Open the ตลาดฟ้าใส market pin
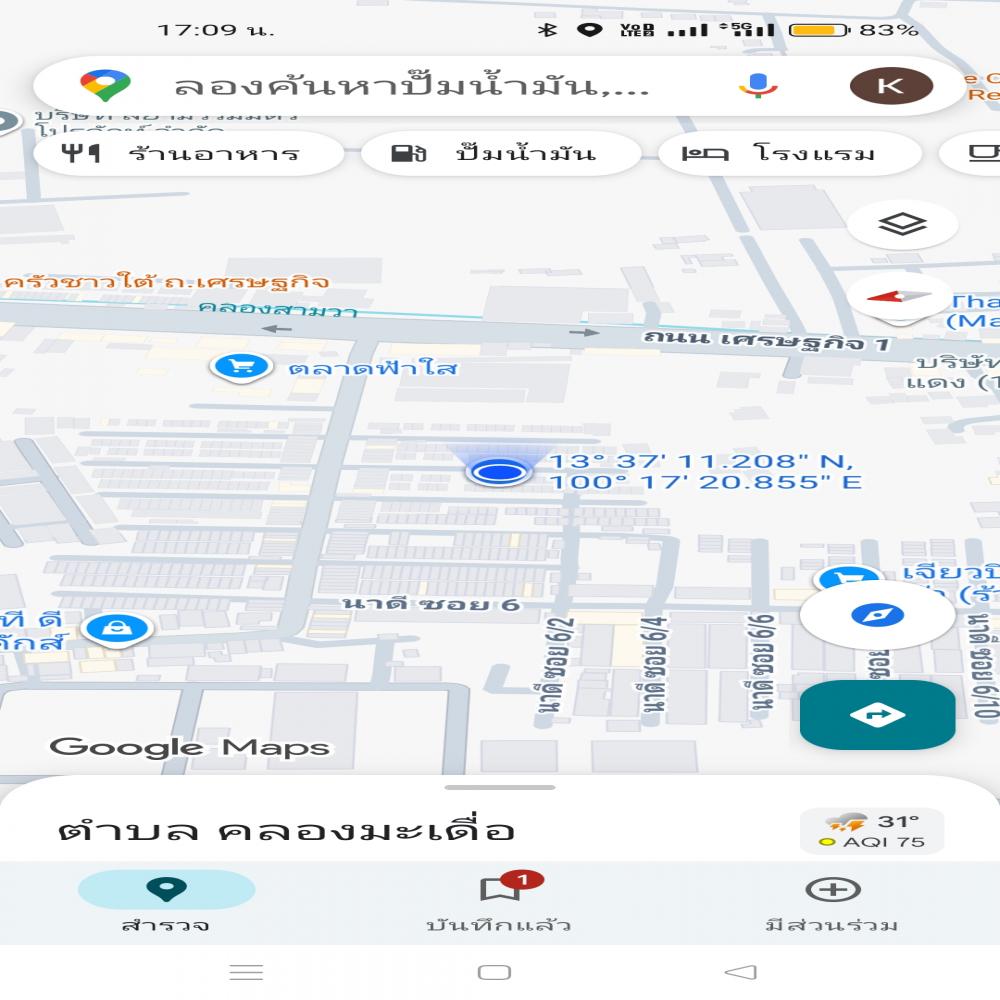The height and width of the screenshot is (1000, 1000). (240, 367)
